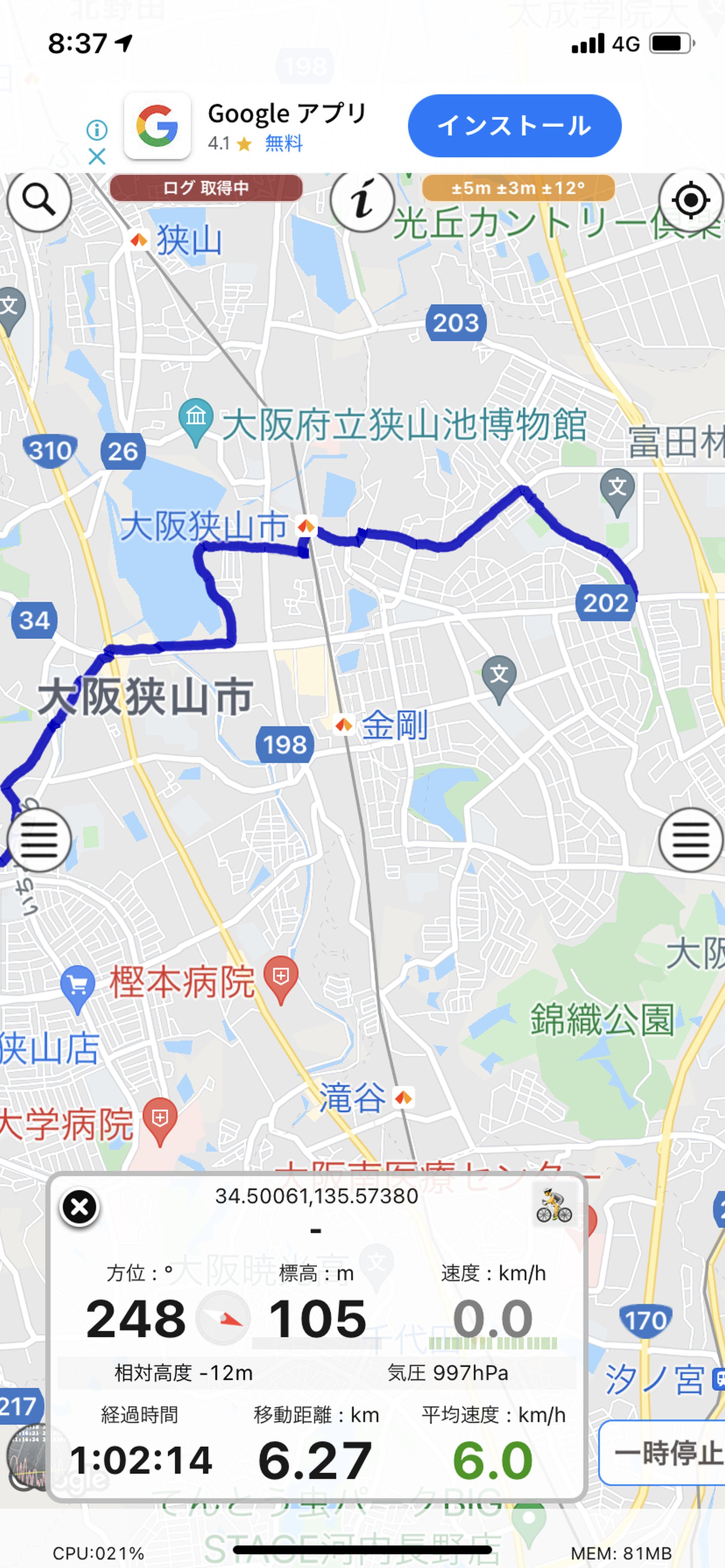The image size is (725, 1568).
Task: Open the map search magnifier
Action: (x=39, y=200)
